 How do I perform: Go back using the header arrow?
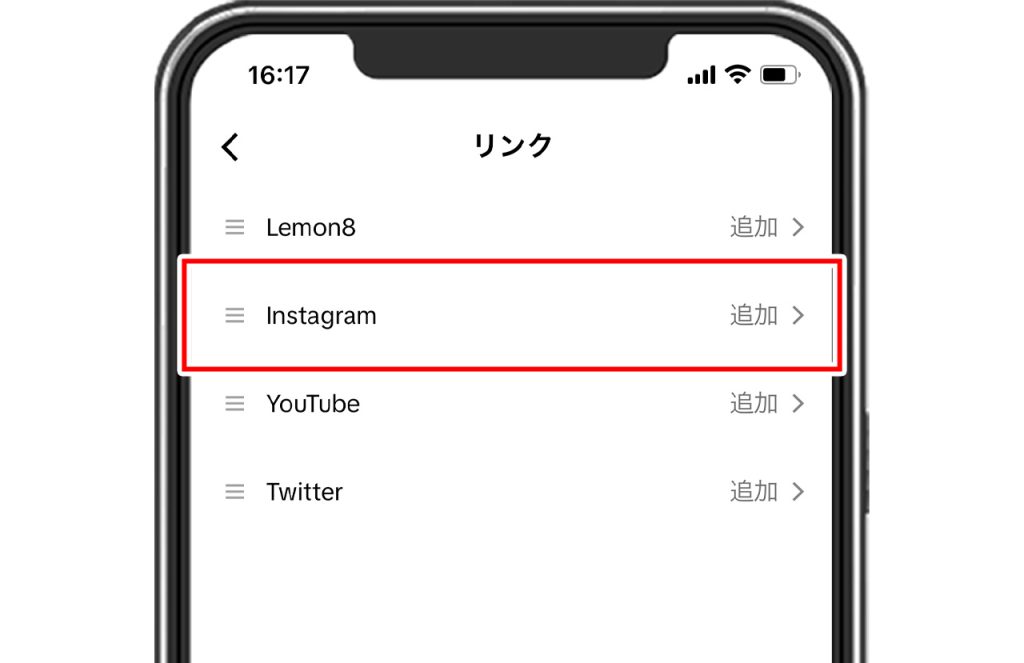coord(231,147)
